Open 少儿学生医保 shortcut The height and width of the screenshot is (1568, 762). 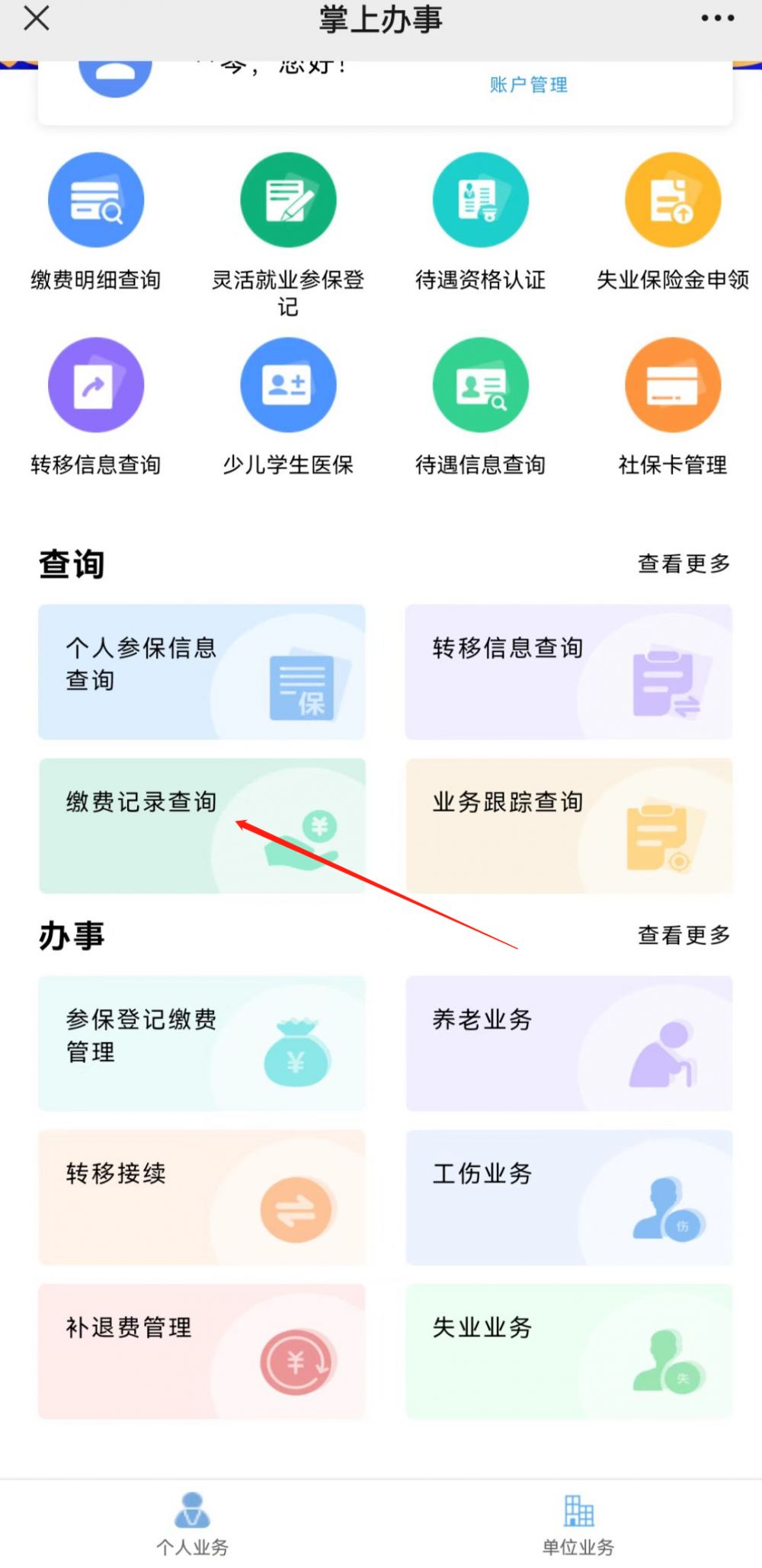[x=288, y=407]
